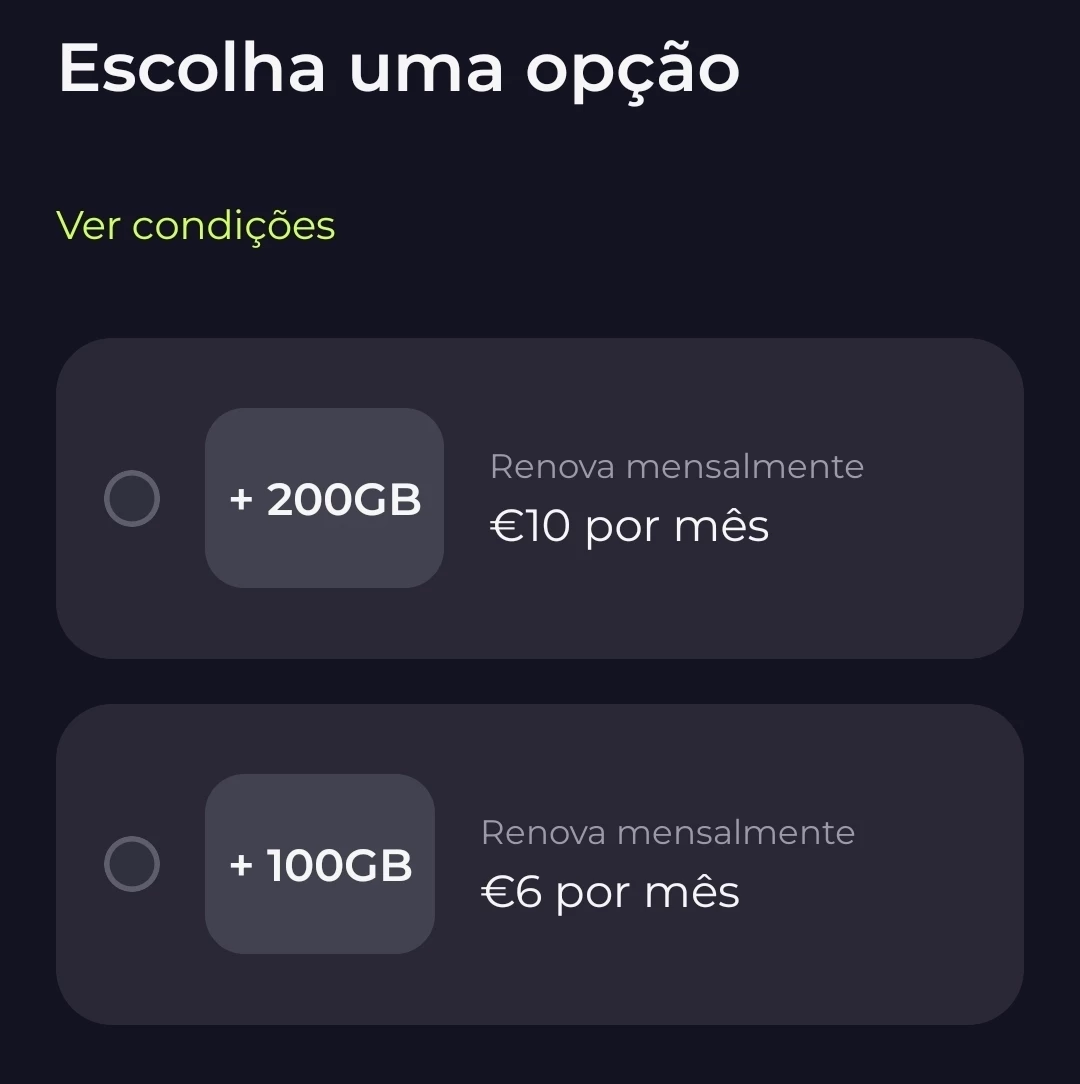Select the + 200GB option
1080x1084 pixels.
[x=132, y=498]
